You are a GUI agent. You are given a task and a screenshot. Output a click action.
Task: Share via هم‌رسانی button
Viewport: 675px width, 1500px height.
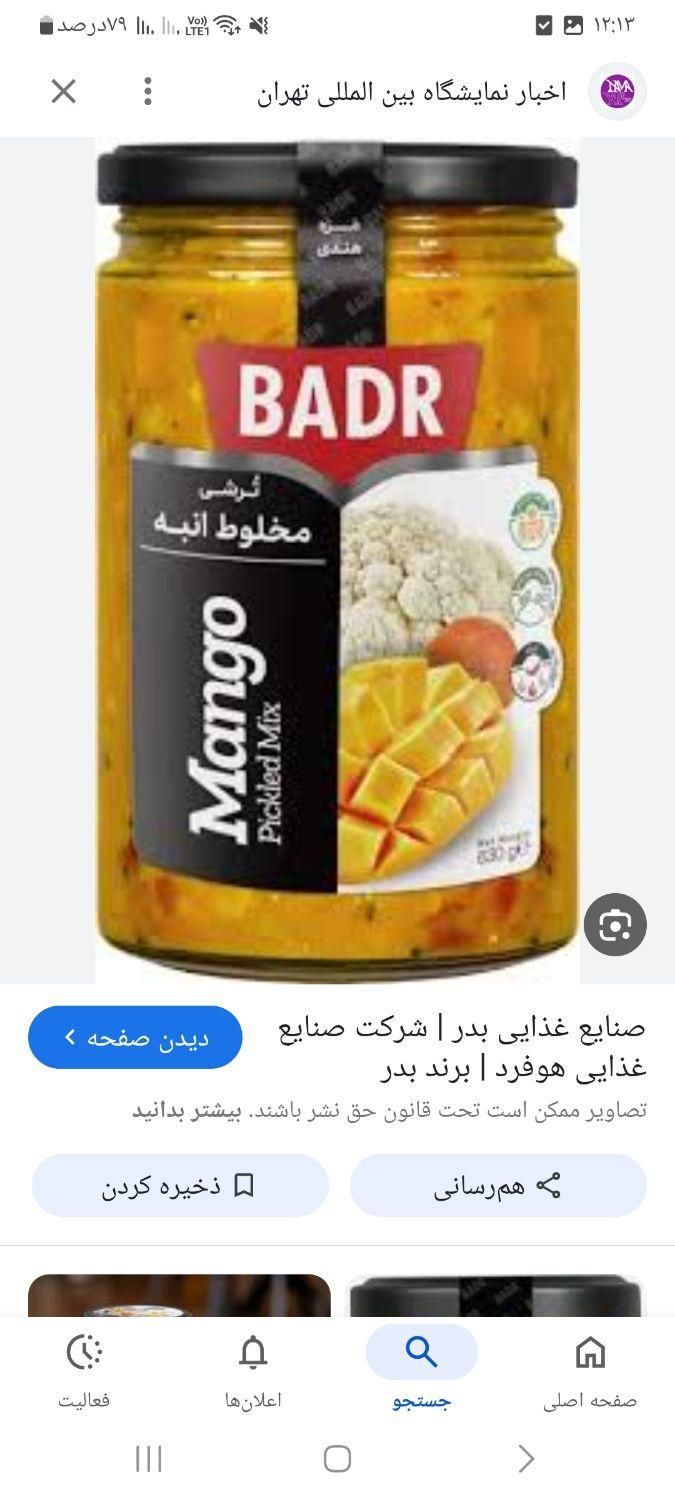coord(498,1186)
